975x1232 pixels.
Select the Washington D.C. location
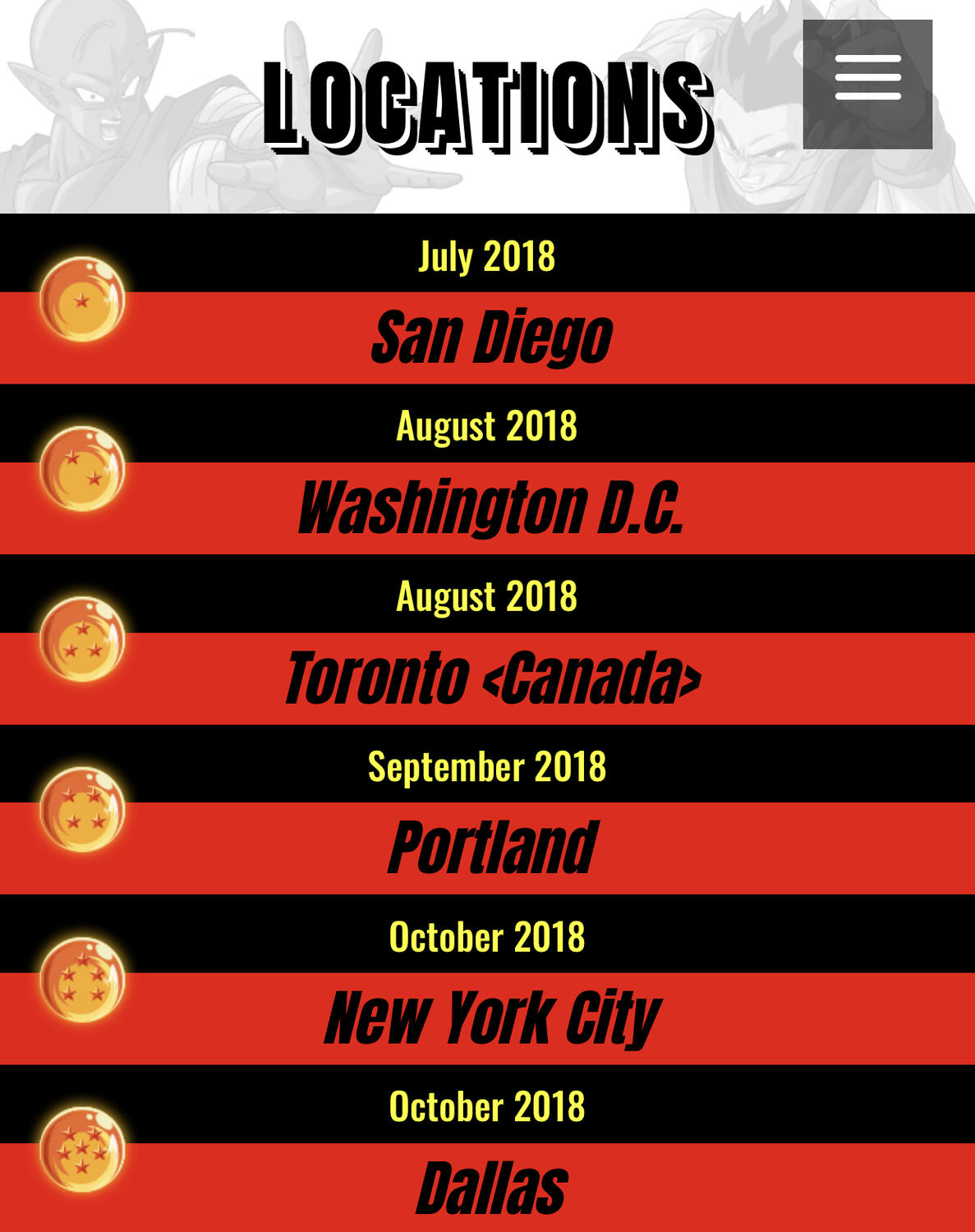pos(491,508)
